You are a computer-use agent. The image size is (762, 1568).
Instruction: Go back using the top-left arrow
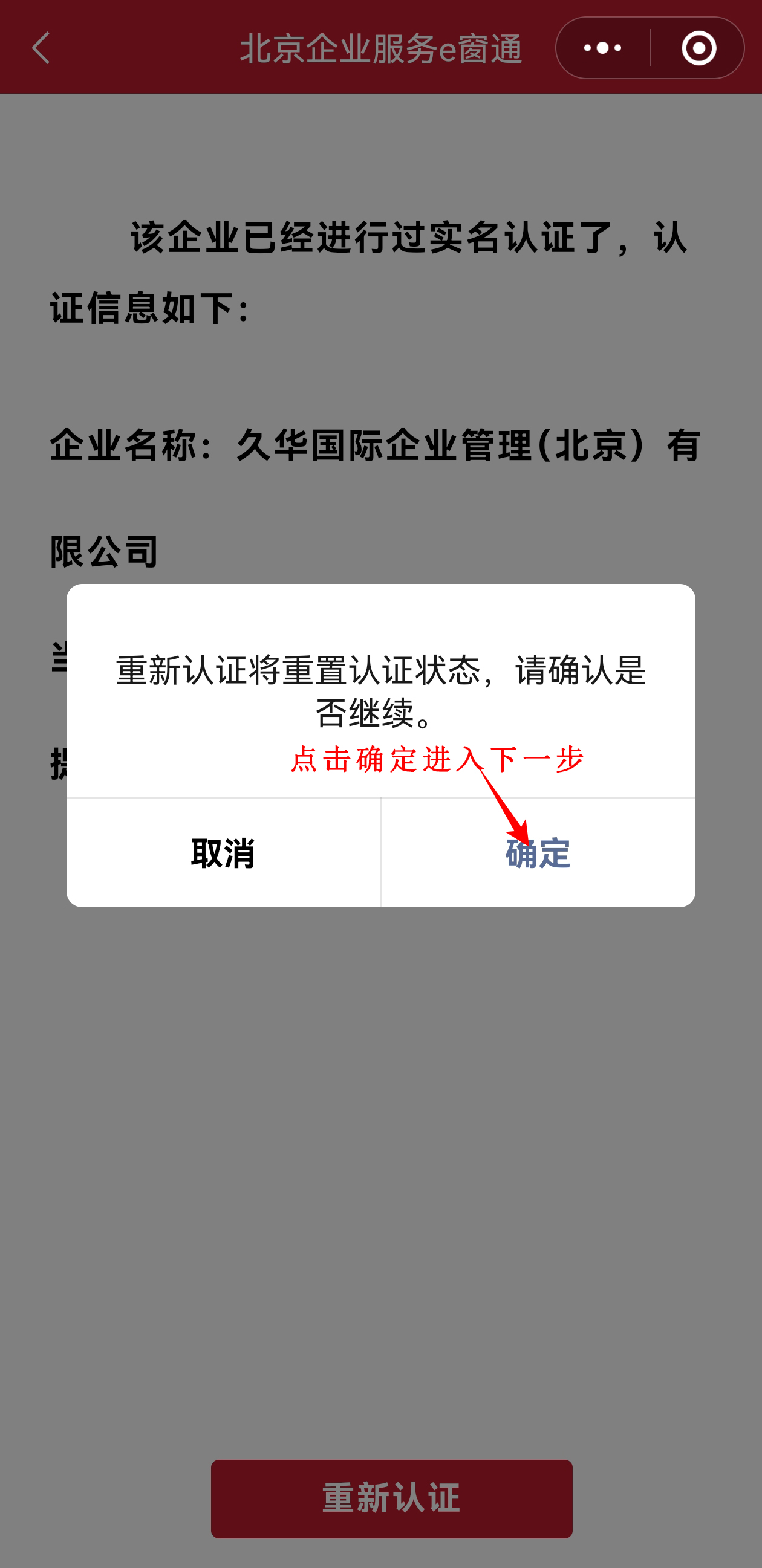coord(41,48)
